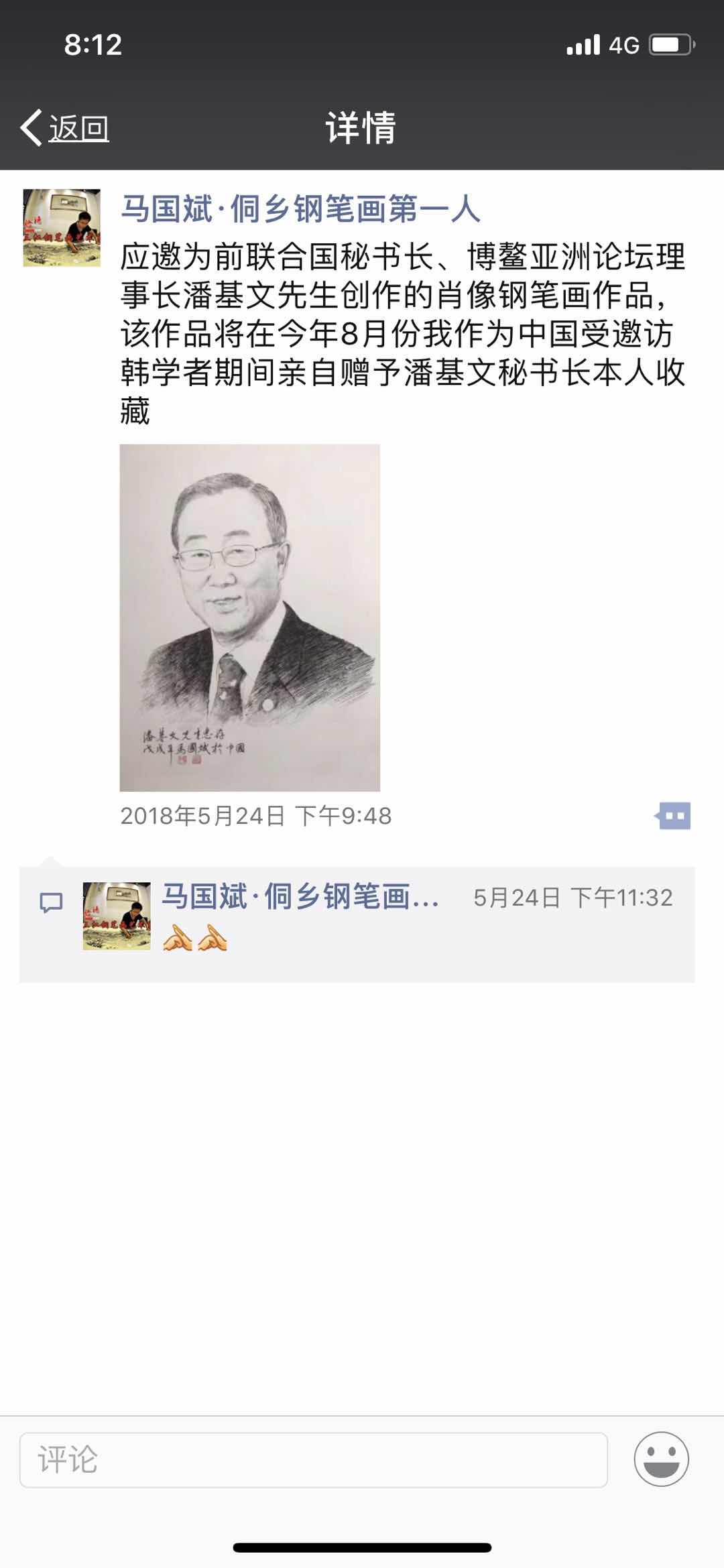Go back with the 返回 button
The height and width of the screenshot is (1568, 724).
(x=66, y=127)
